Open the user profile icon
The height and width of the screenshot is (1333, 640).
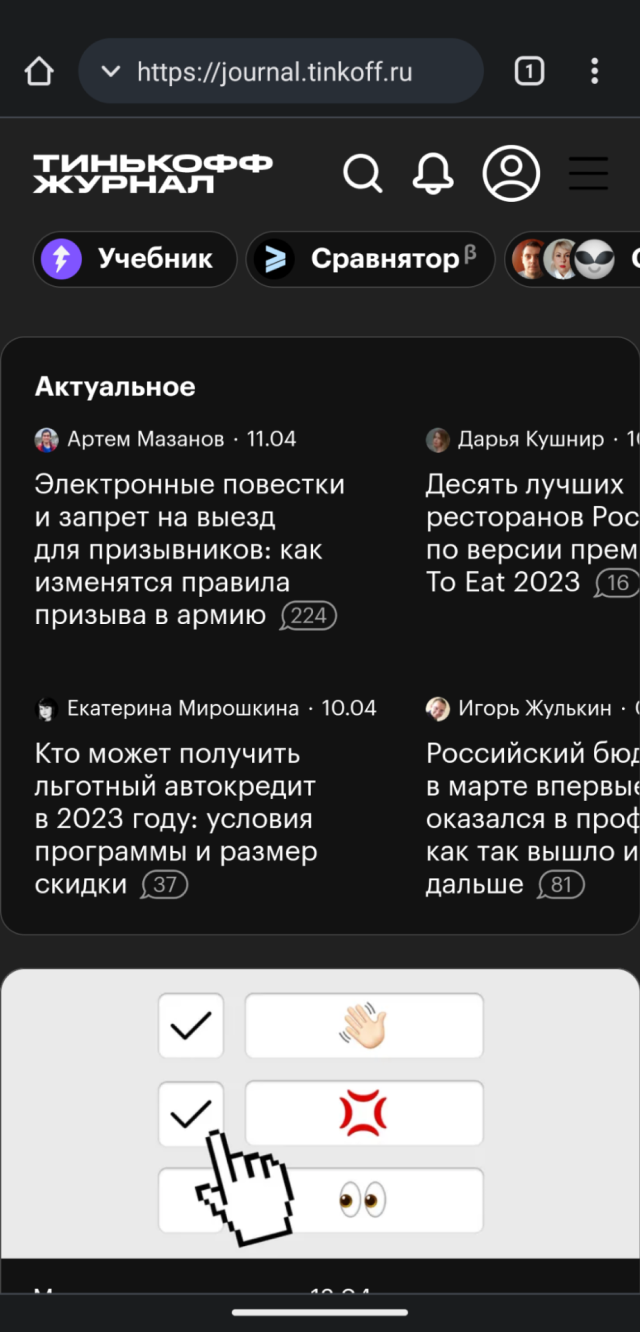pyautogui.click(x=511, y=173)
